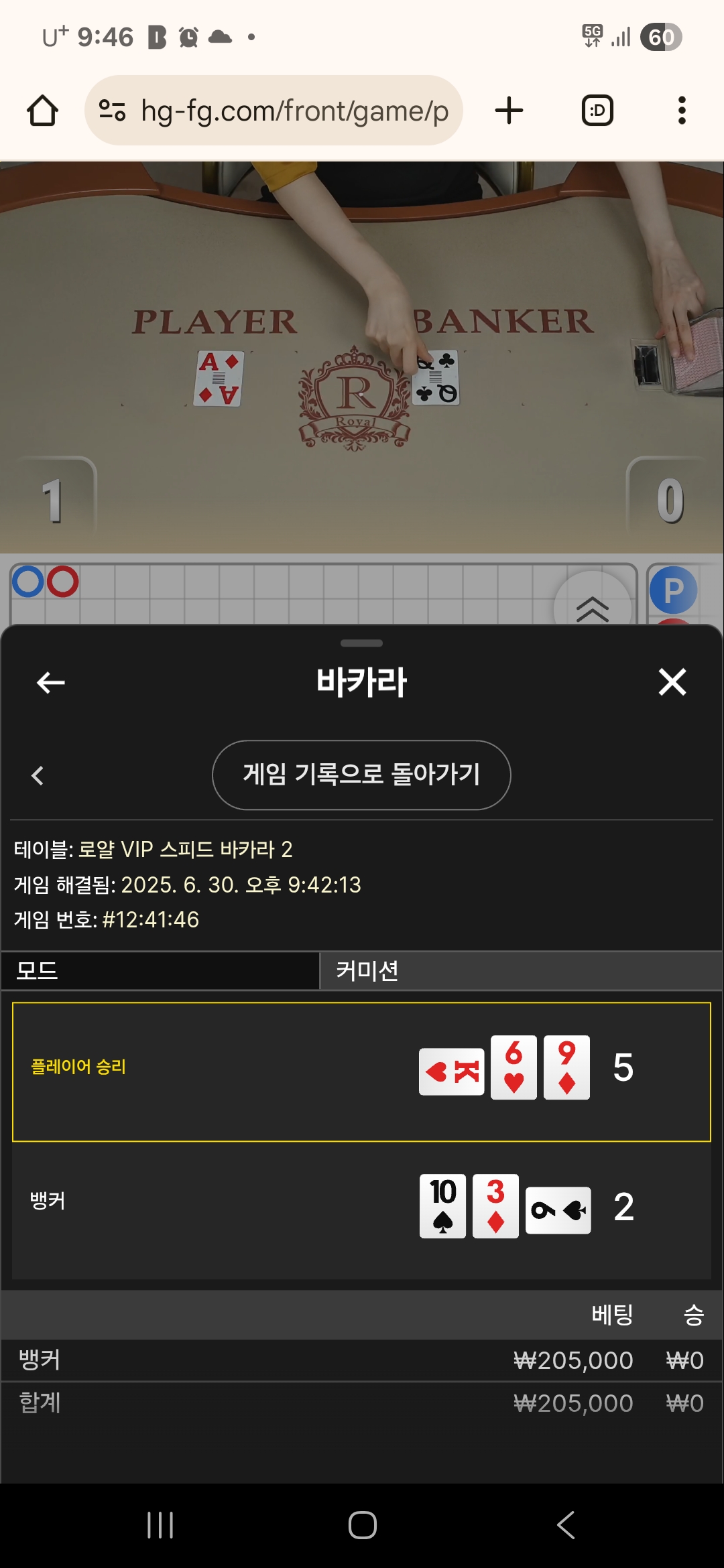
Task: Open the recent apps view
Action: (x=160, y=1524)
